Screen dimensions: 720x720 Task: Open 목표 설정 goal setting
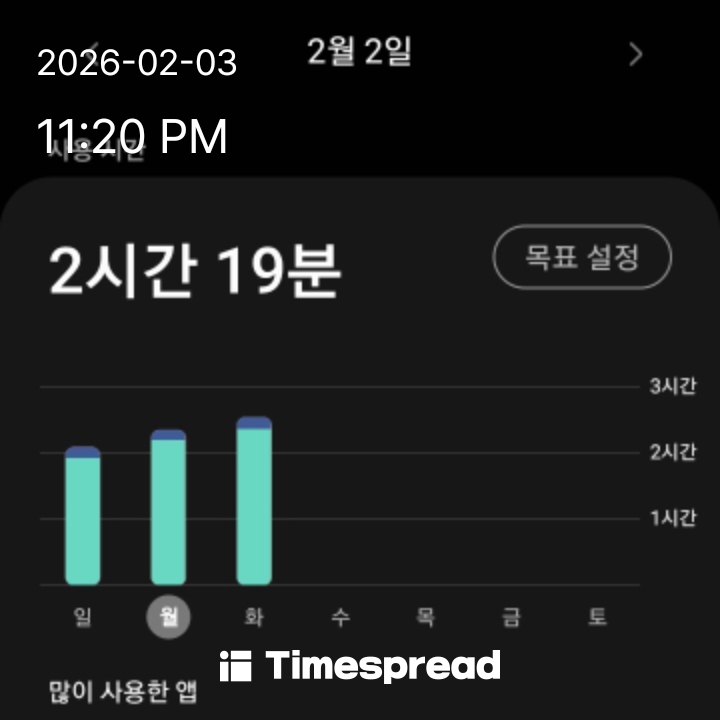[582, 258]
